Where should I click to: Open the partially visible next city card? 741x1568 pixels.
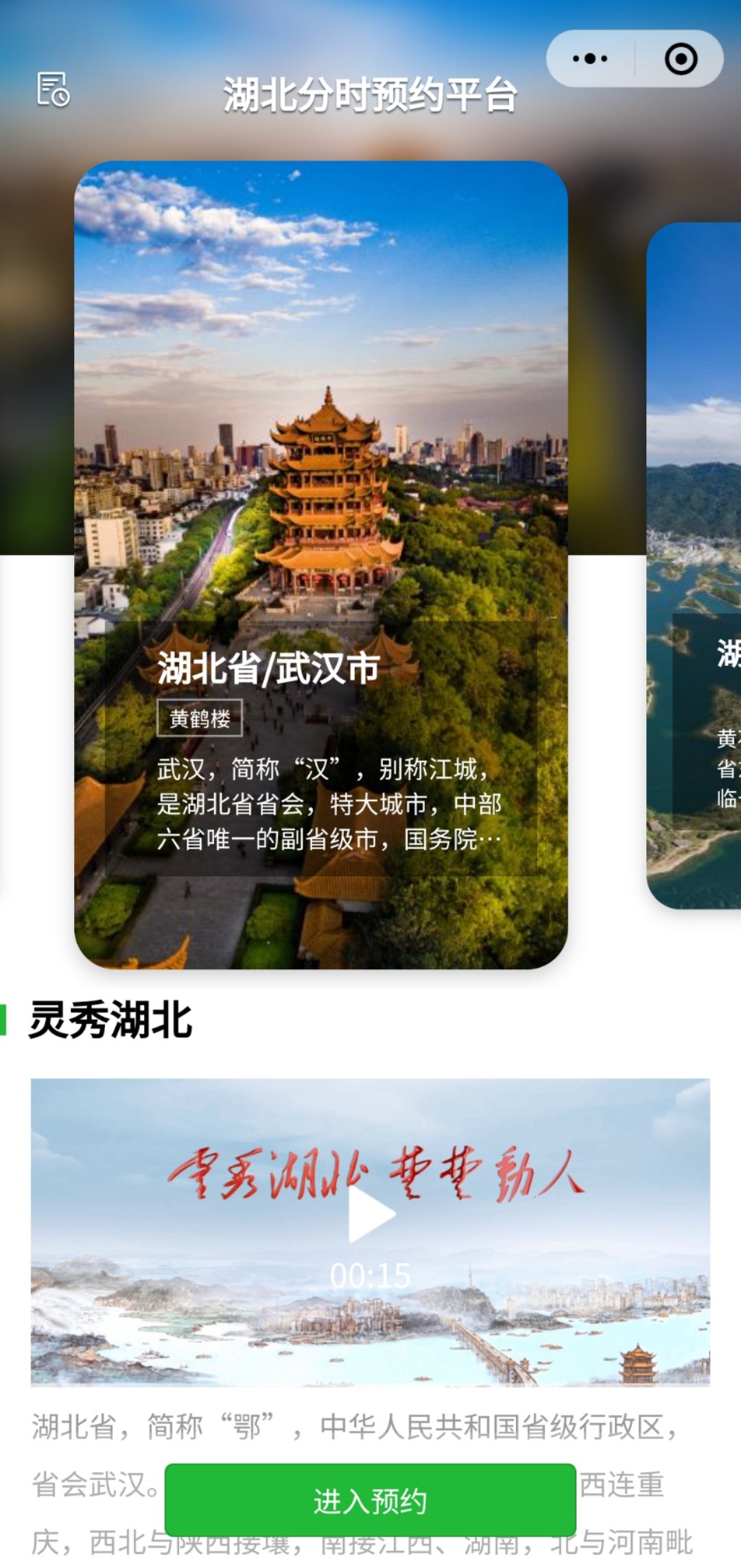(x=694, y=565)
